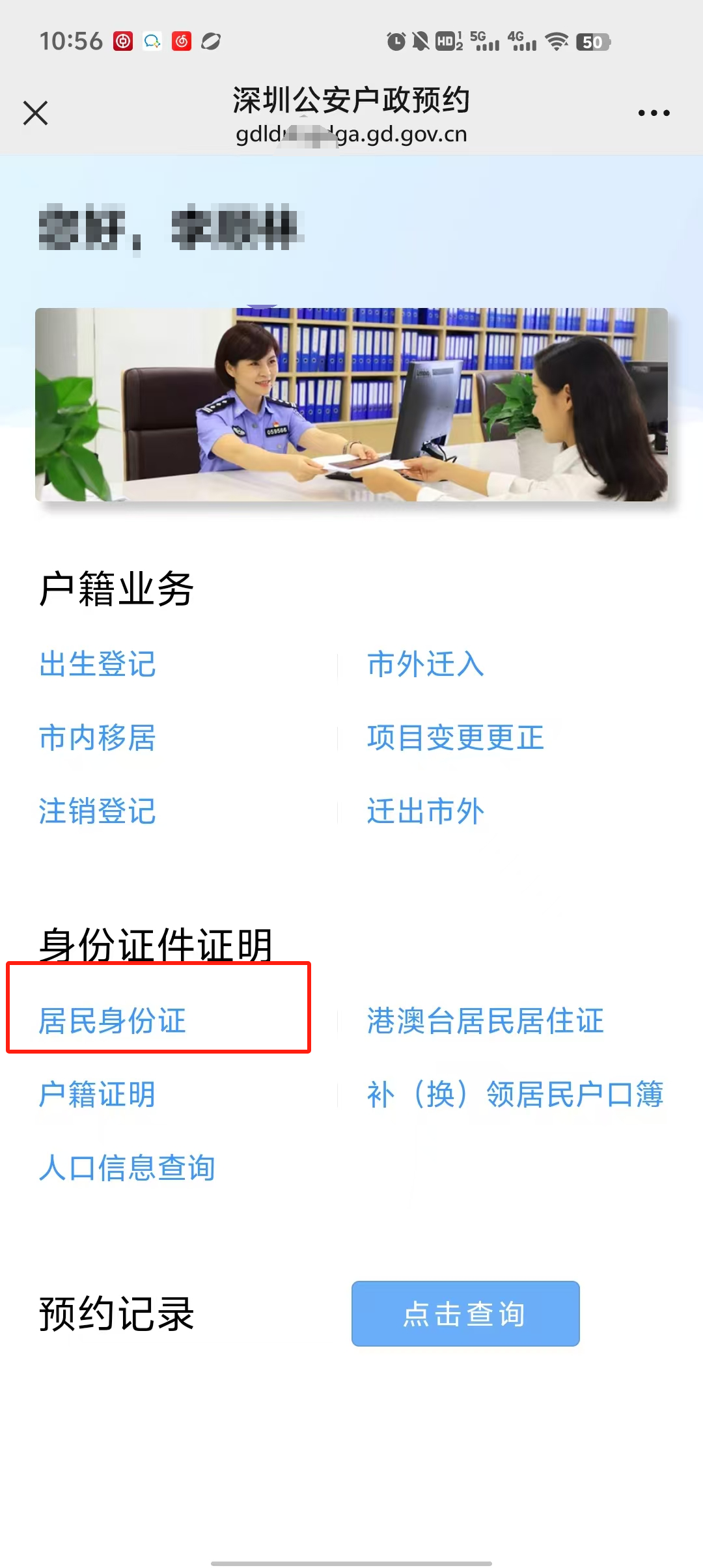Tap 点击查询 to view appointment records
703x1568 pixels.
[465, 1314]
